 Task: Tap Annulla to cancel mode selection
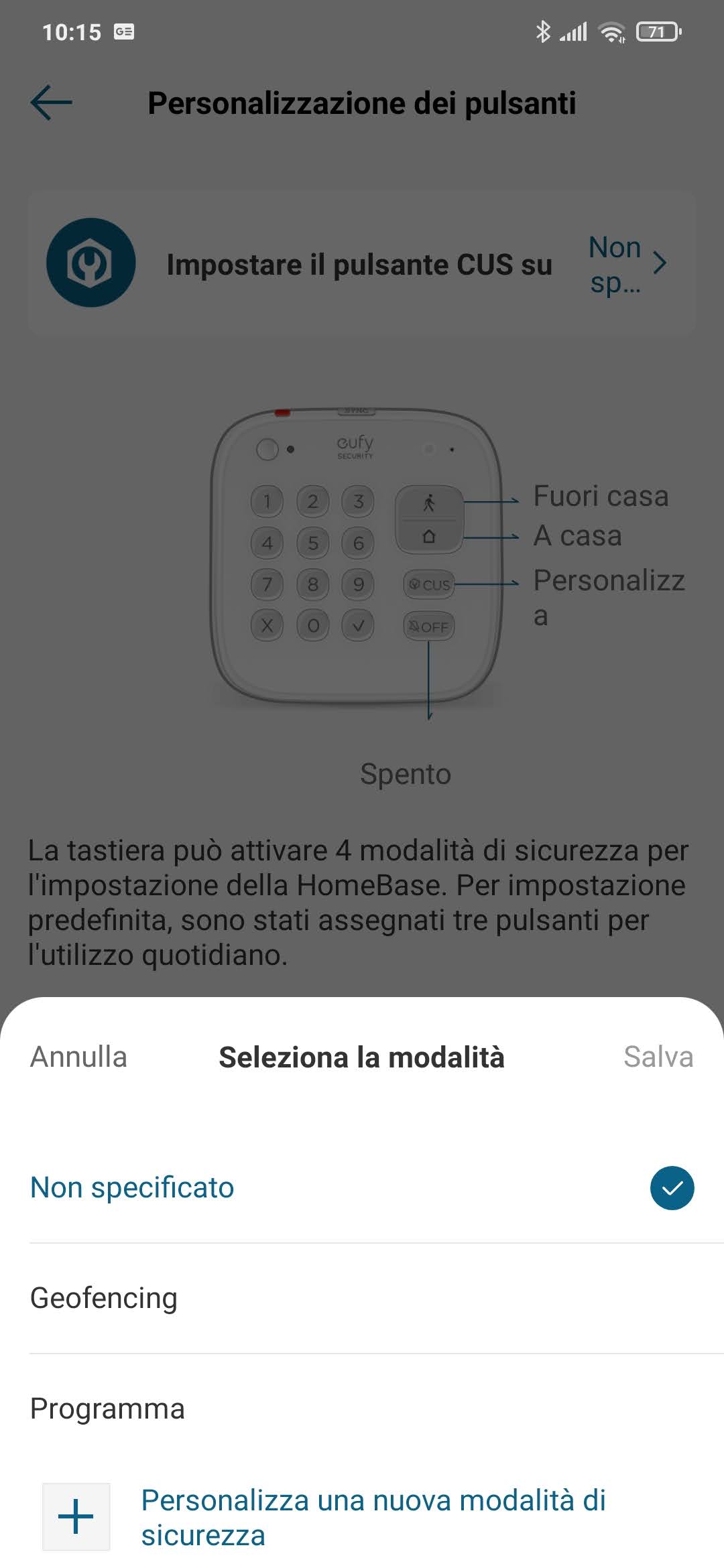pos(78,1057)
